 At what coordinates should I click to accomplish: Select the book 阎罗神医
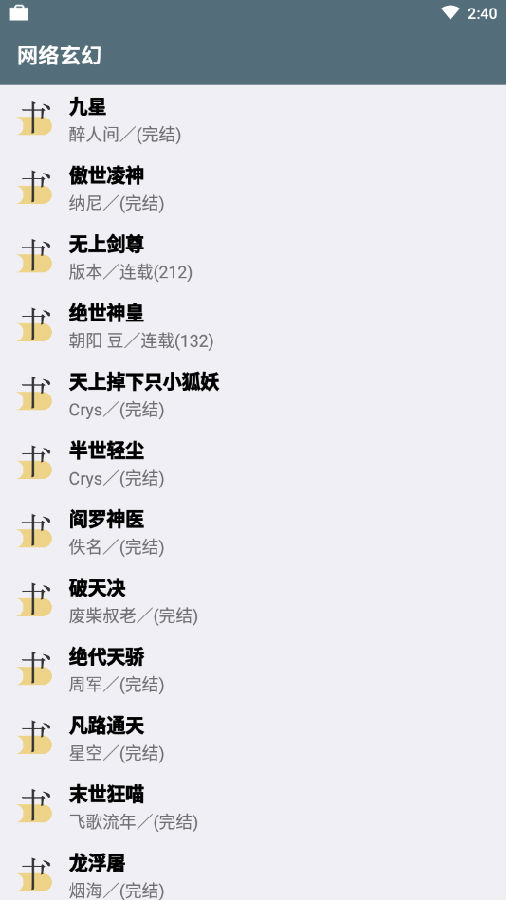(253, 532)
